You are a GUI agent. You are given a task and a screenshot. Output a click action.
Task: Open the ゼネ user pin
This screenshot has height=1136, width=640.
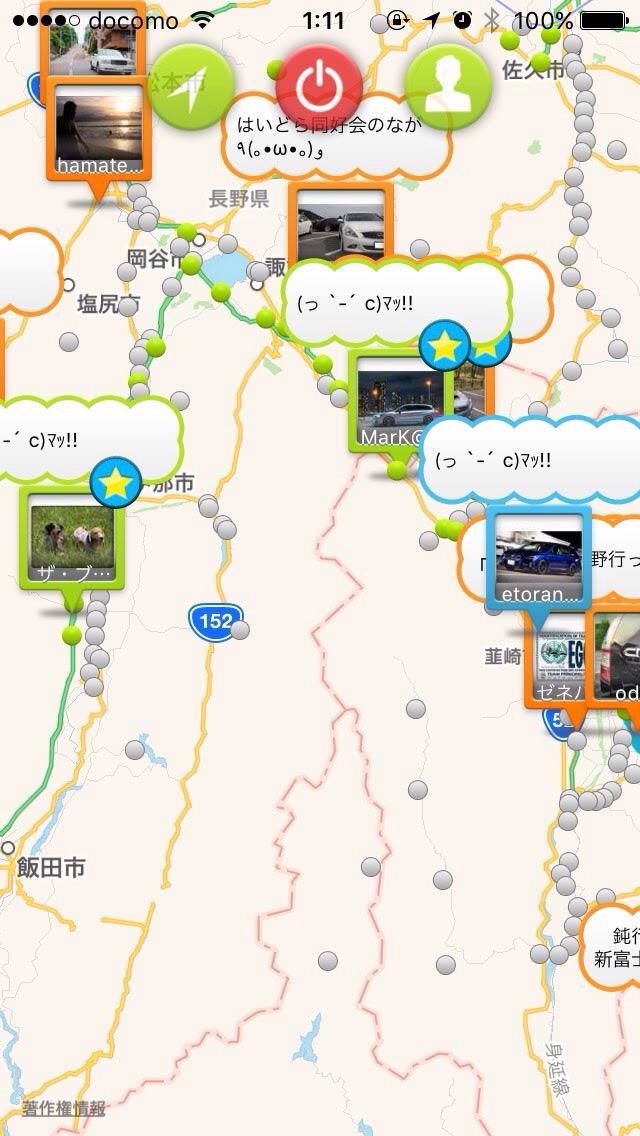pyautogui.click(x=557, y=659)
